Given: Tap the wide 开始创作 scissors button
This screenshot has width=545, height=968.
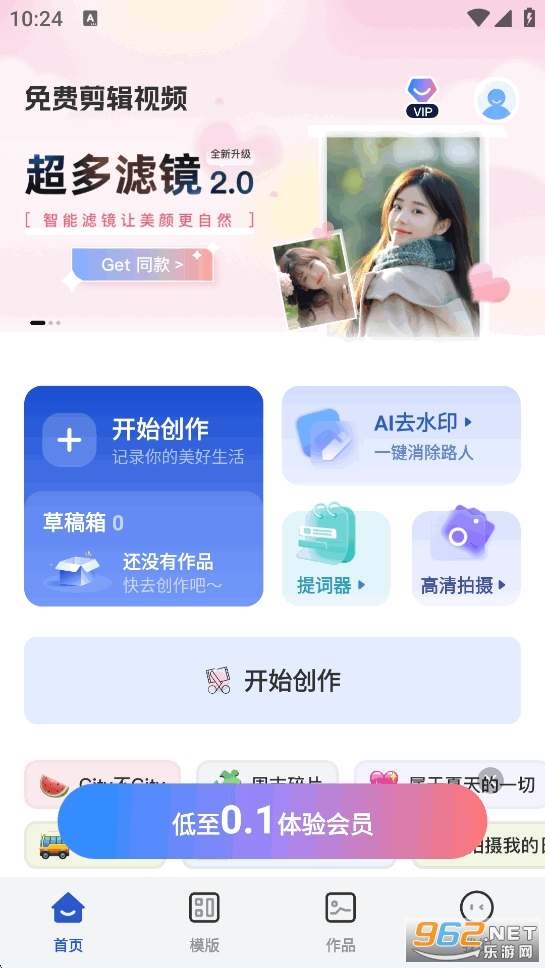Looking at the screenshot, I should (x=272, y=680).
